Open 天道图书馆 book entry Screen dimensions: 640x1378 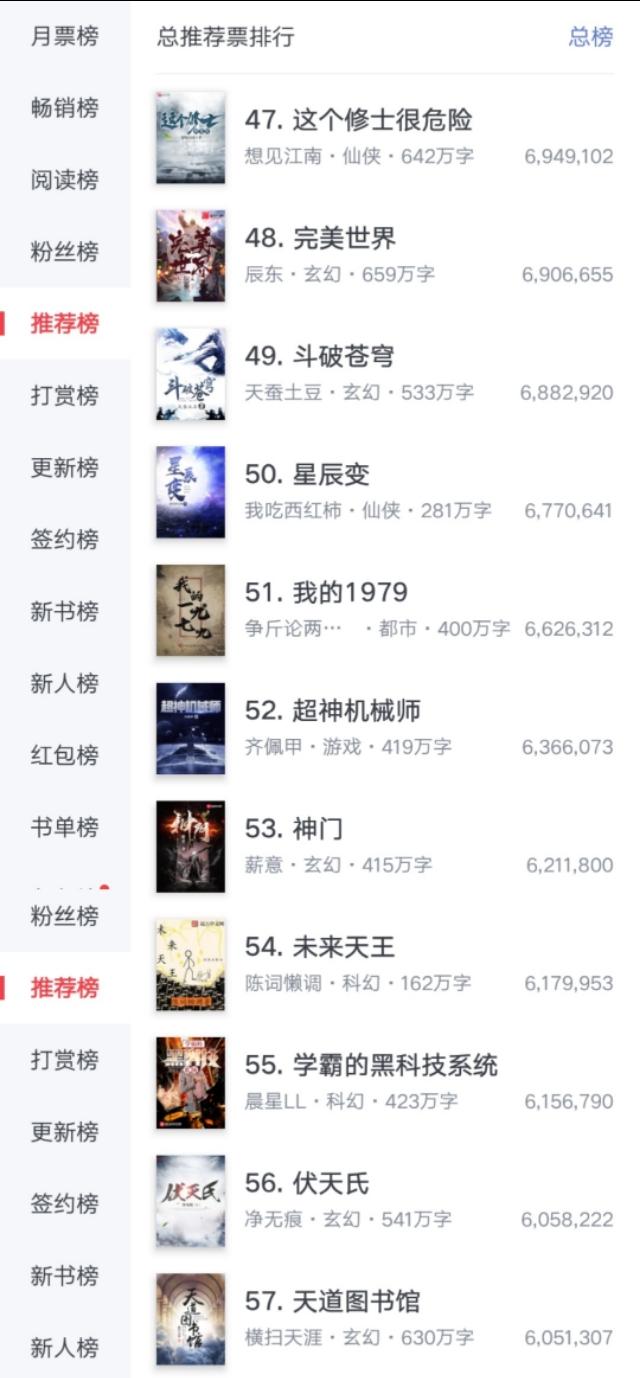(x=385, y=1318)
